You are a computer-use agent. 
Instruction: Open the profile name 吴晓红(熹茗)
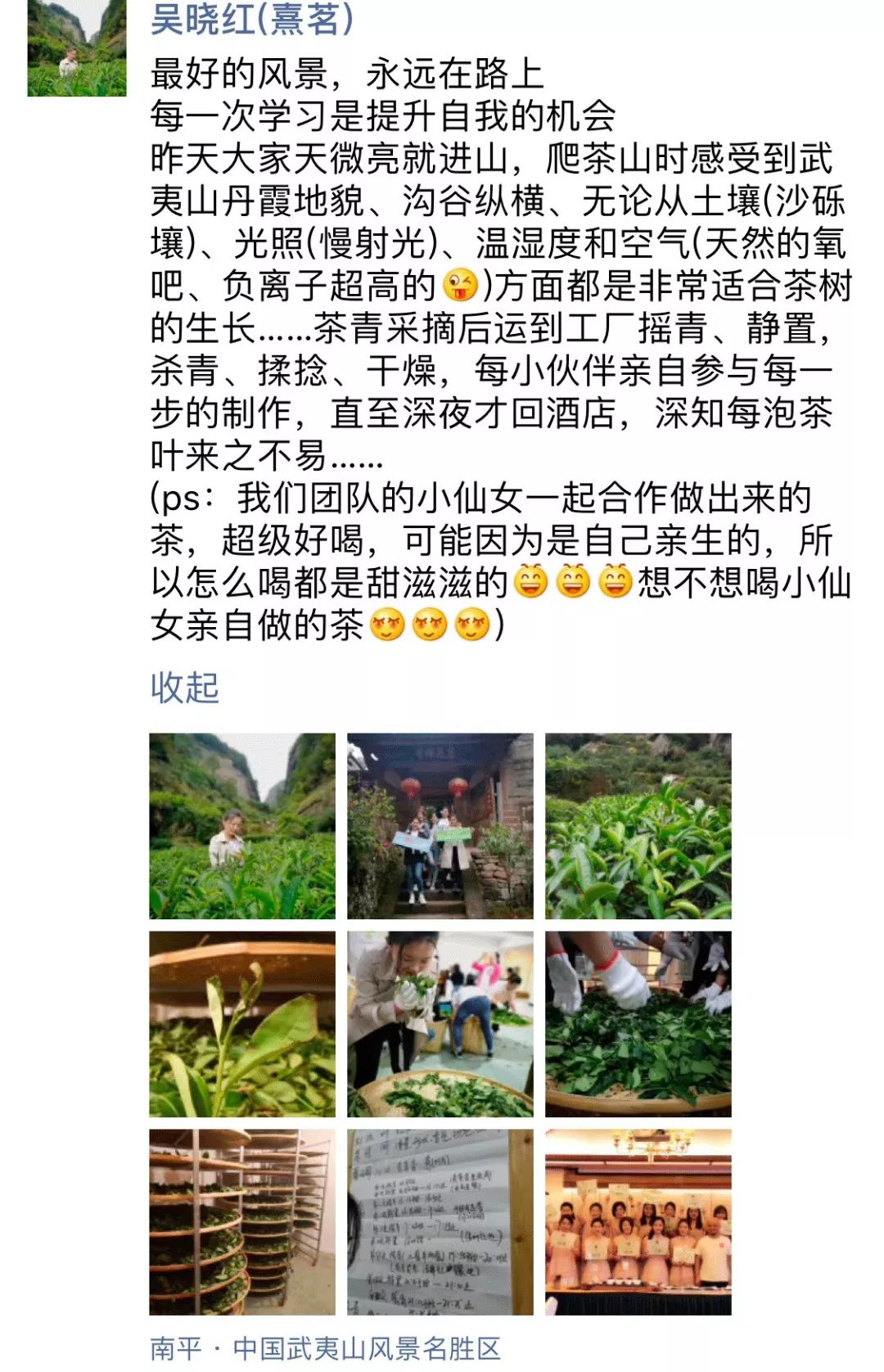(x=252, y=18)
